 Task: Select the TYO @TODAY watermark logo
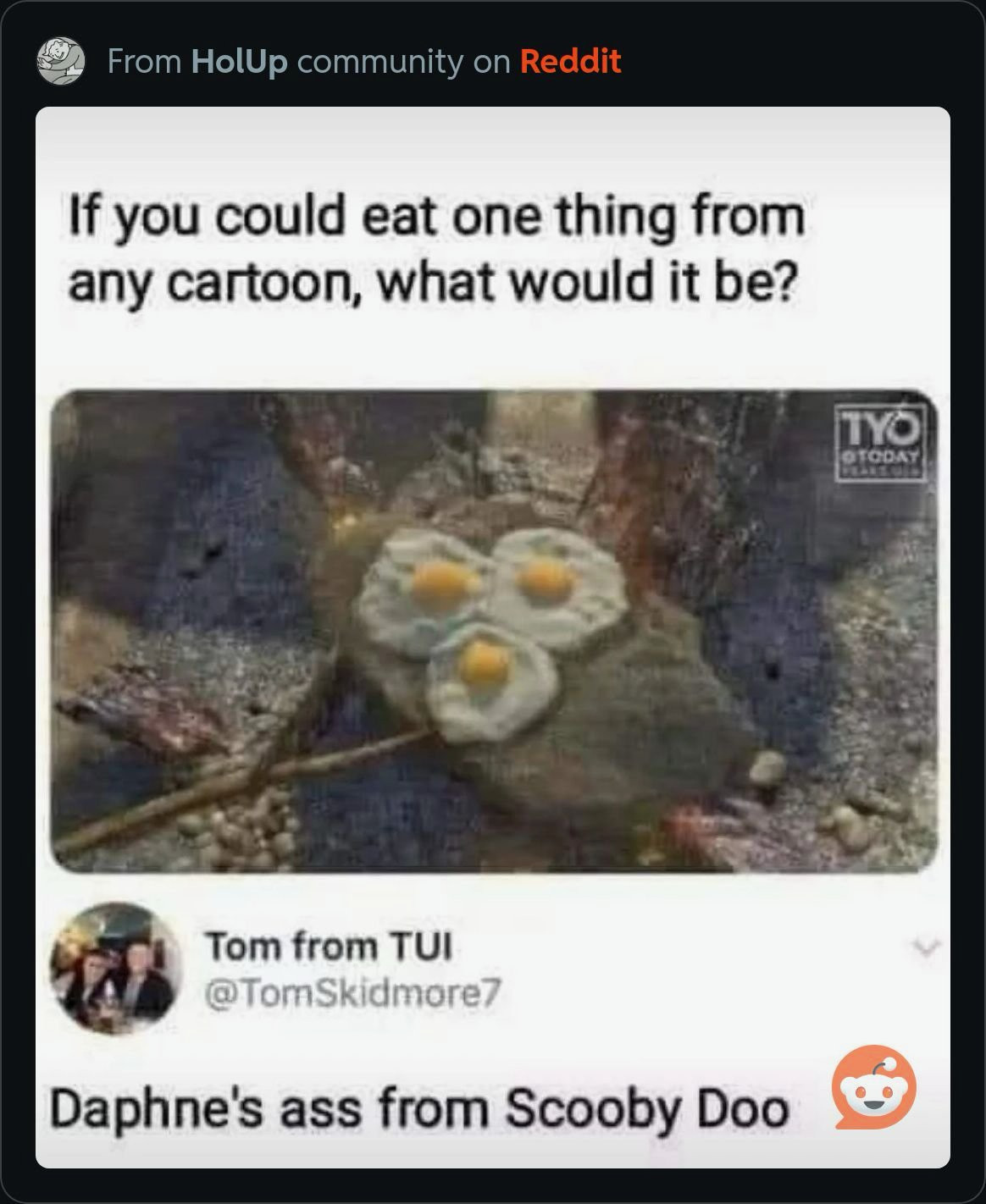tap(882, 439)
